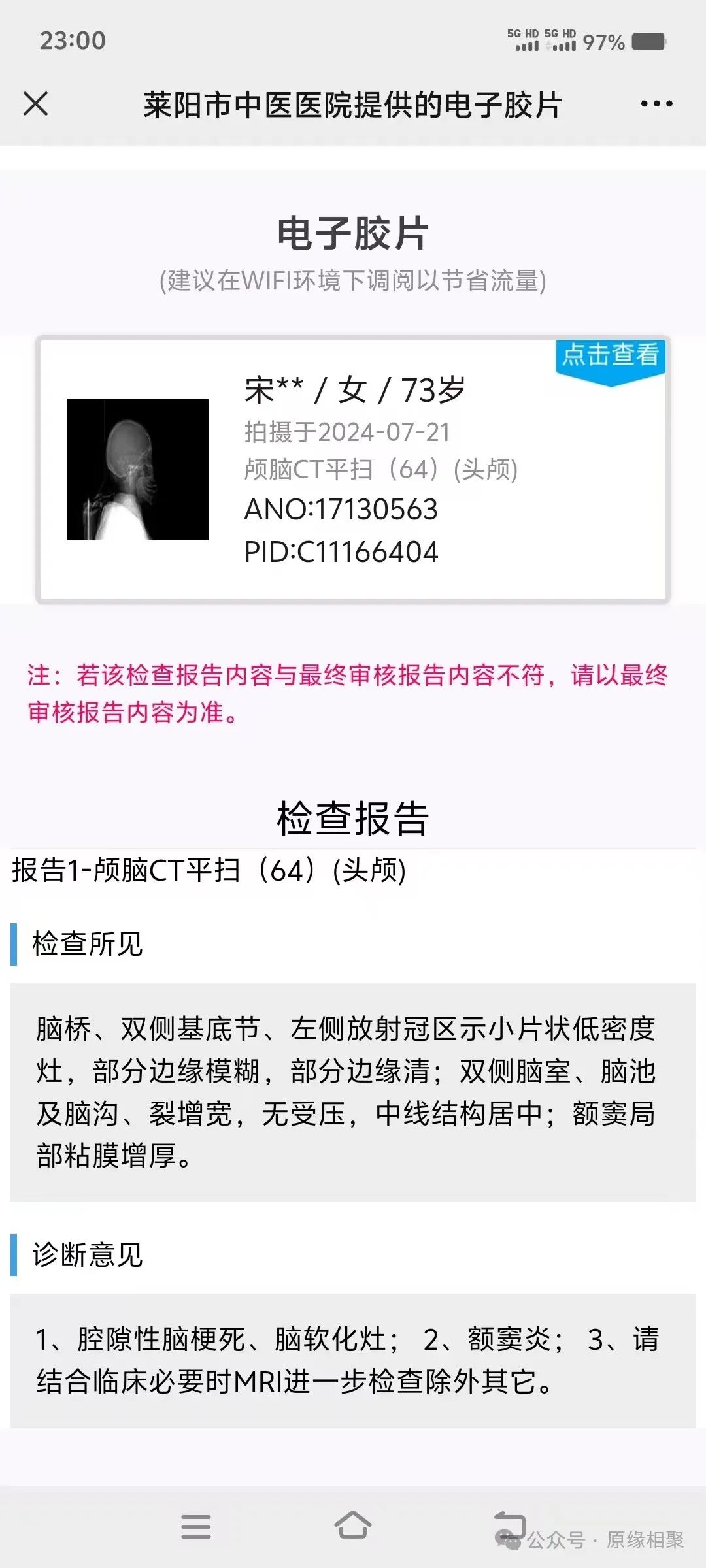Close the page with the X icon
This screenshot has width=706, height=1568.
click(x=36, y=101)
